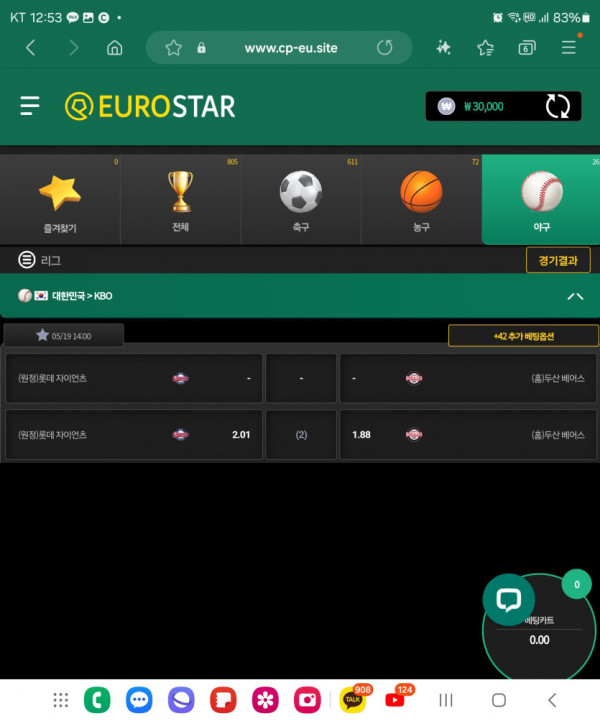Open the live chat bubble

coord(508,600)
